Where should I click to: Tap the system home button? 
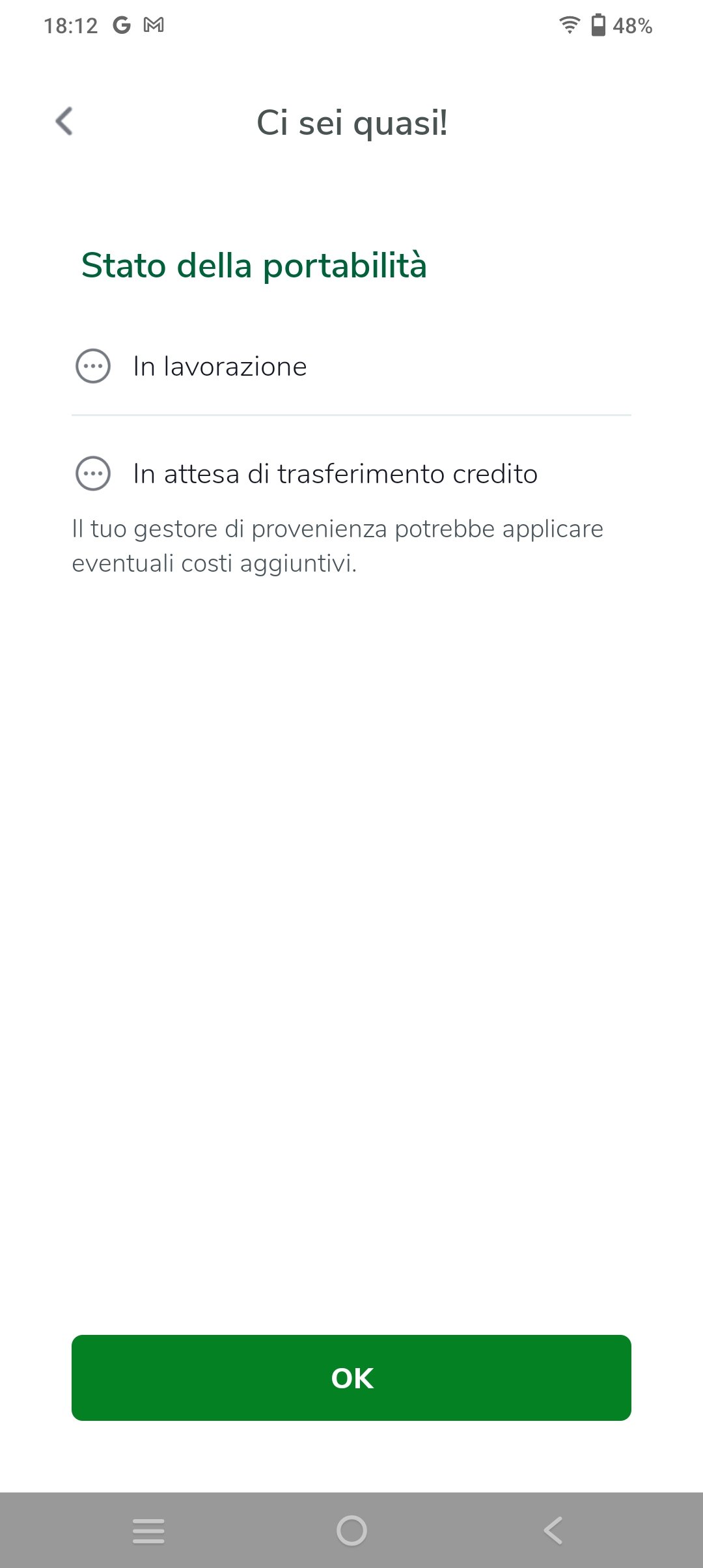(x=351, y=1530)
